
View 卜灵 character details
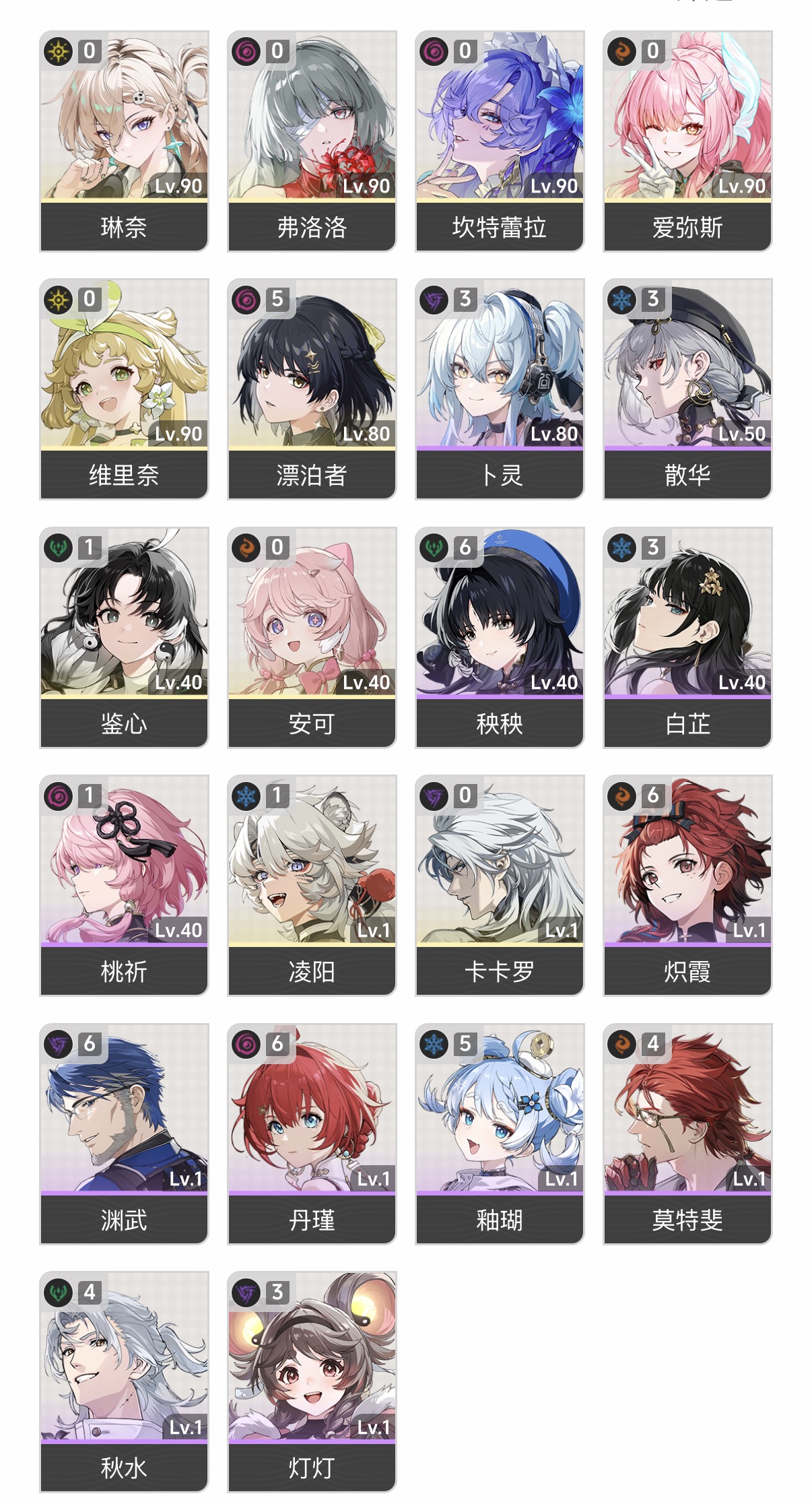[500, 389]
